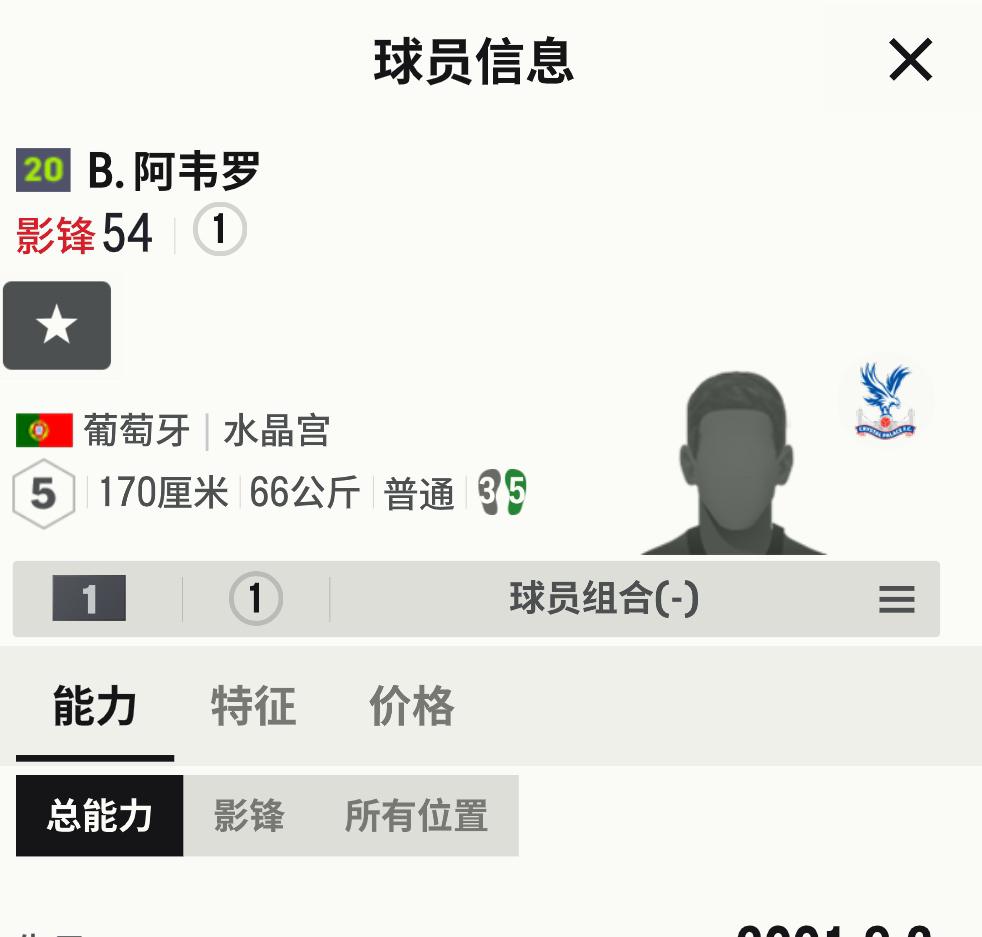Viewport: 982px width, 937px height.
Task: Show 所有位置 ratings
Action: [416, 816]
